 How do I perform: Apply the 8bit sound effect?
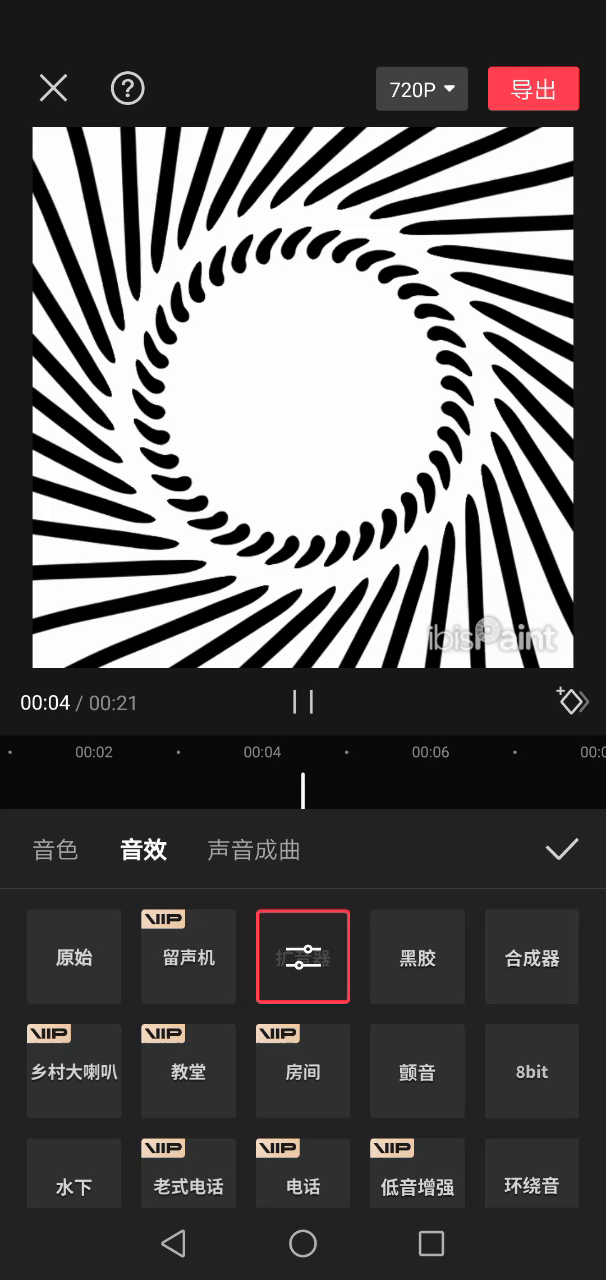point(532,1071)
